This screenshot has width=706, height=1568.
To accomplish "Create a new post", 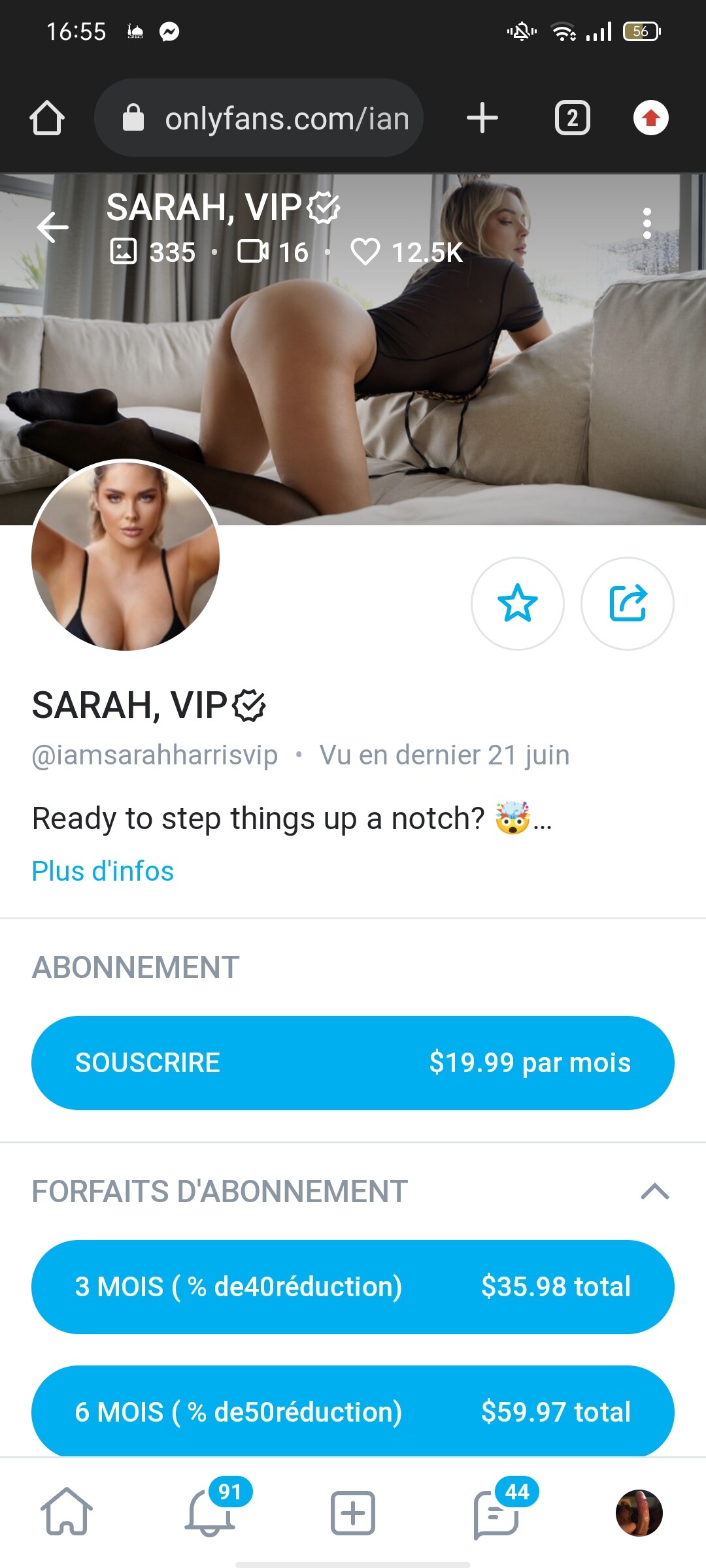I will click(353, 1512).
